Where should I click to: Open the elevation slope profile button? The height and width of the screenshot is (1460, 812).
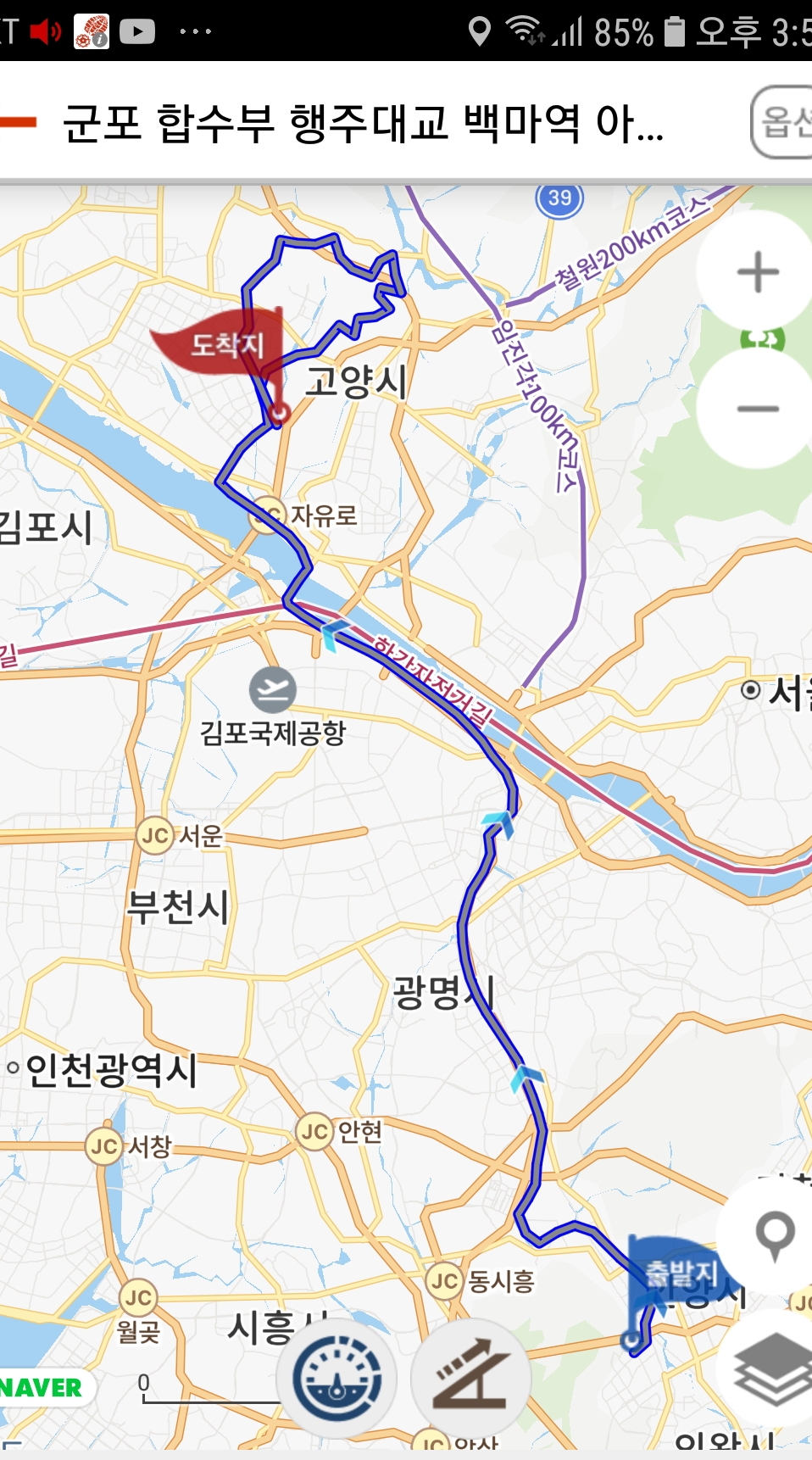(x=471, y=1377)
